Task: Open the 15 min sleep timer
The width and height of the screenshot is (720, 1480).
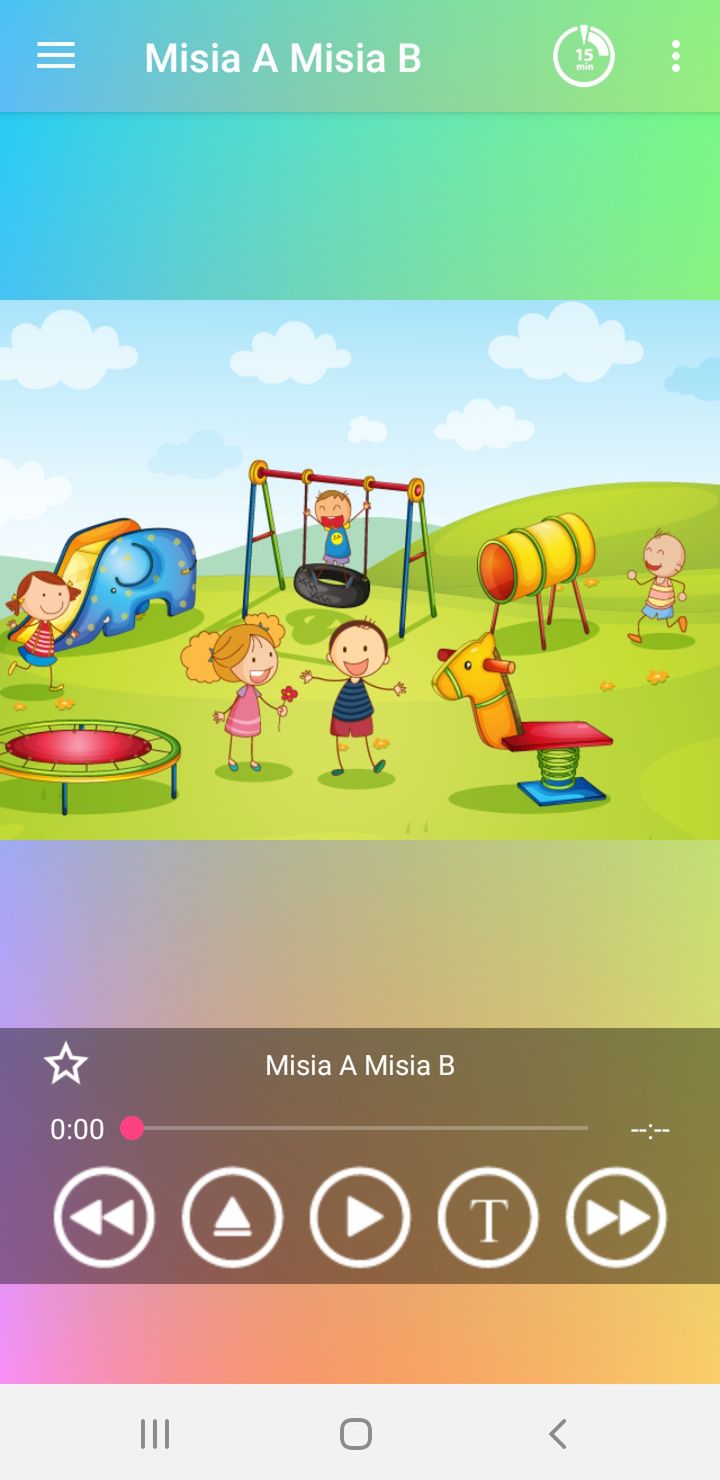Action: [x=584, y=57]
